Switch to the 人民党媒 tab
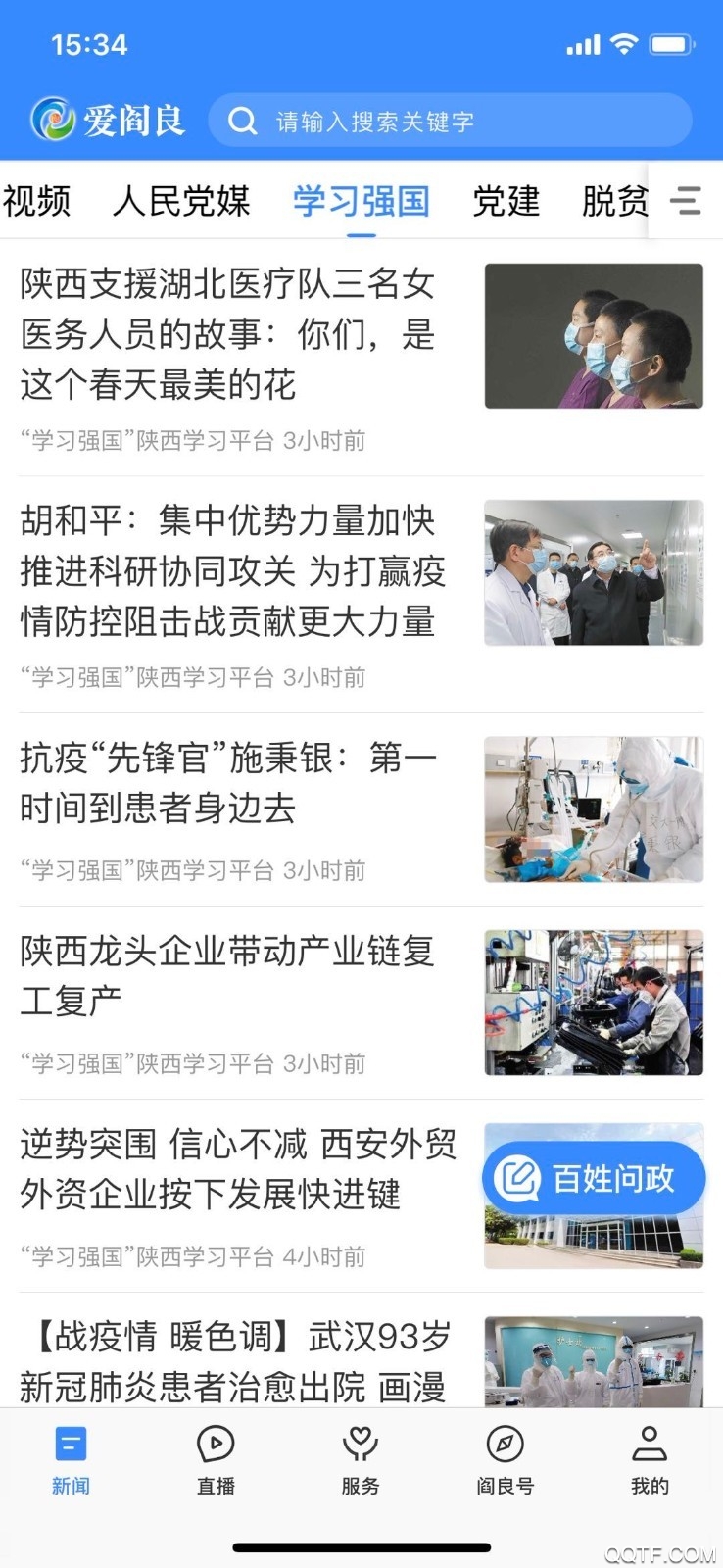The height and width of the screenshot is (1568, 723). coord(181,201)
